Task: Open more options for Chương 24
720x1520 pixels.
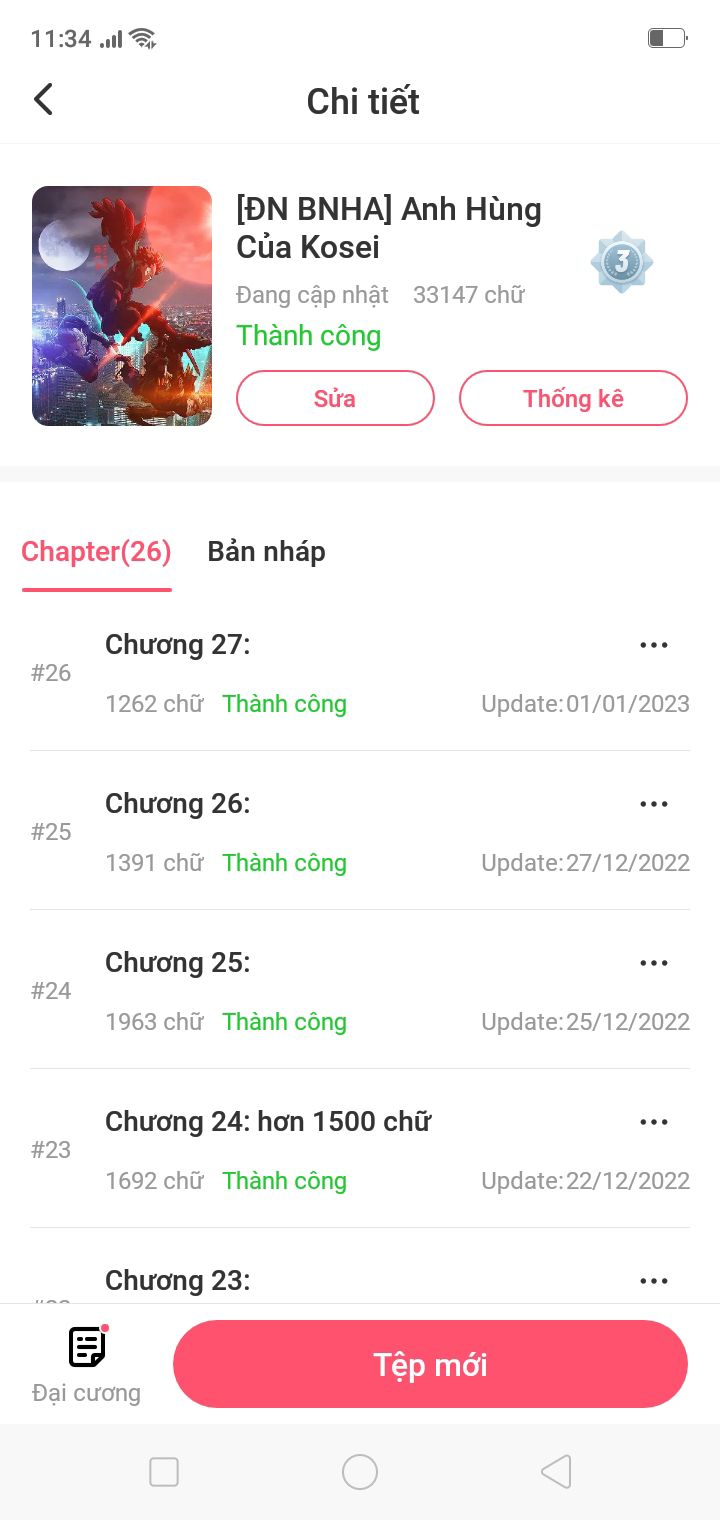Action: pyautogui.click(x=654, y=1122)
